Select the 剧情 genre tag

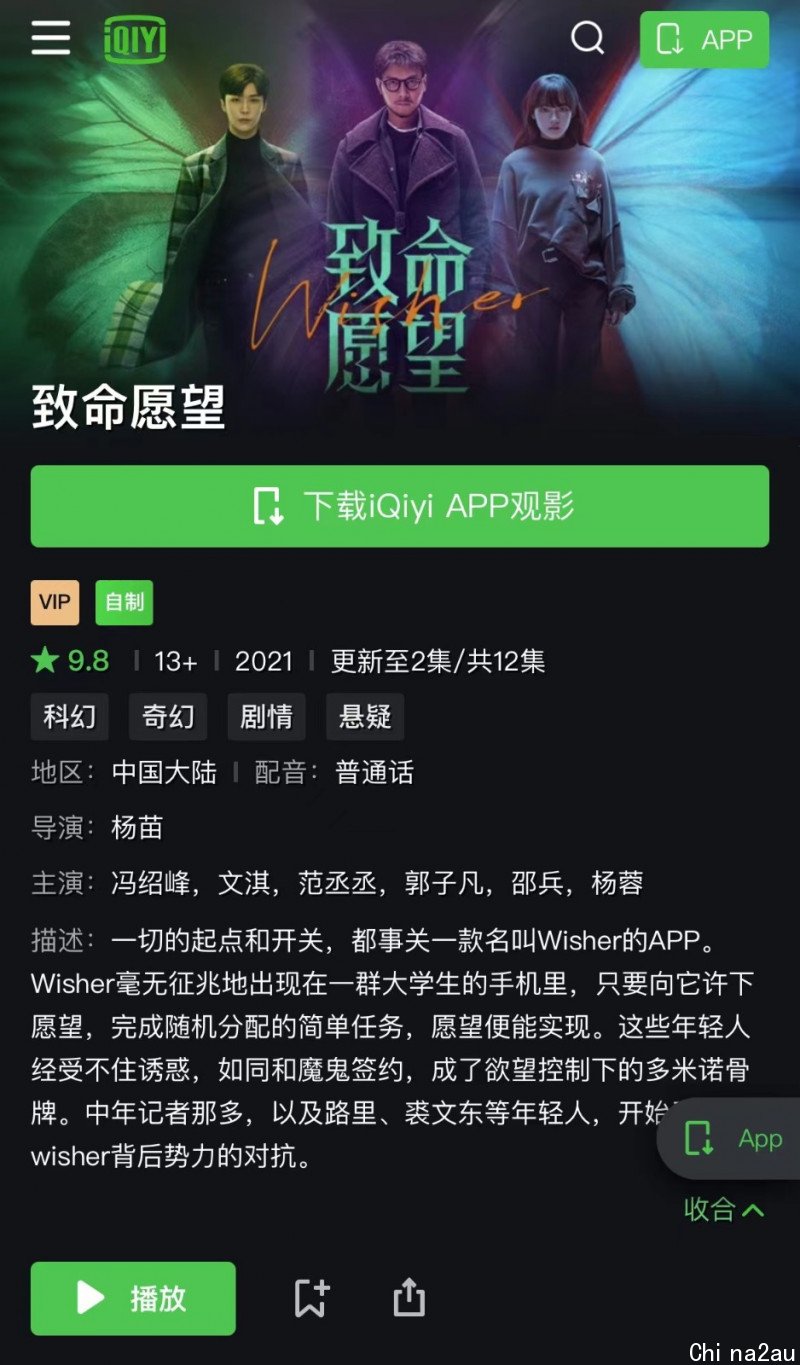click(266, 716)
